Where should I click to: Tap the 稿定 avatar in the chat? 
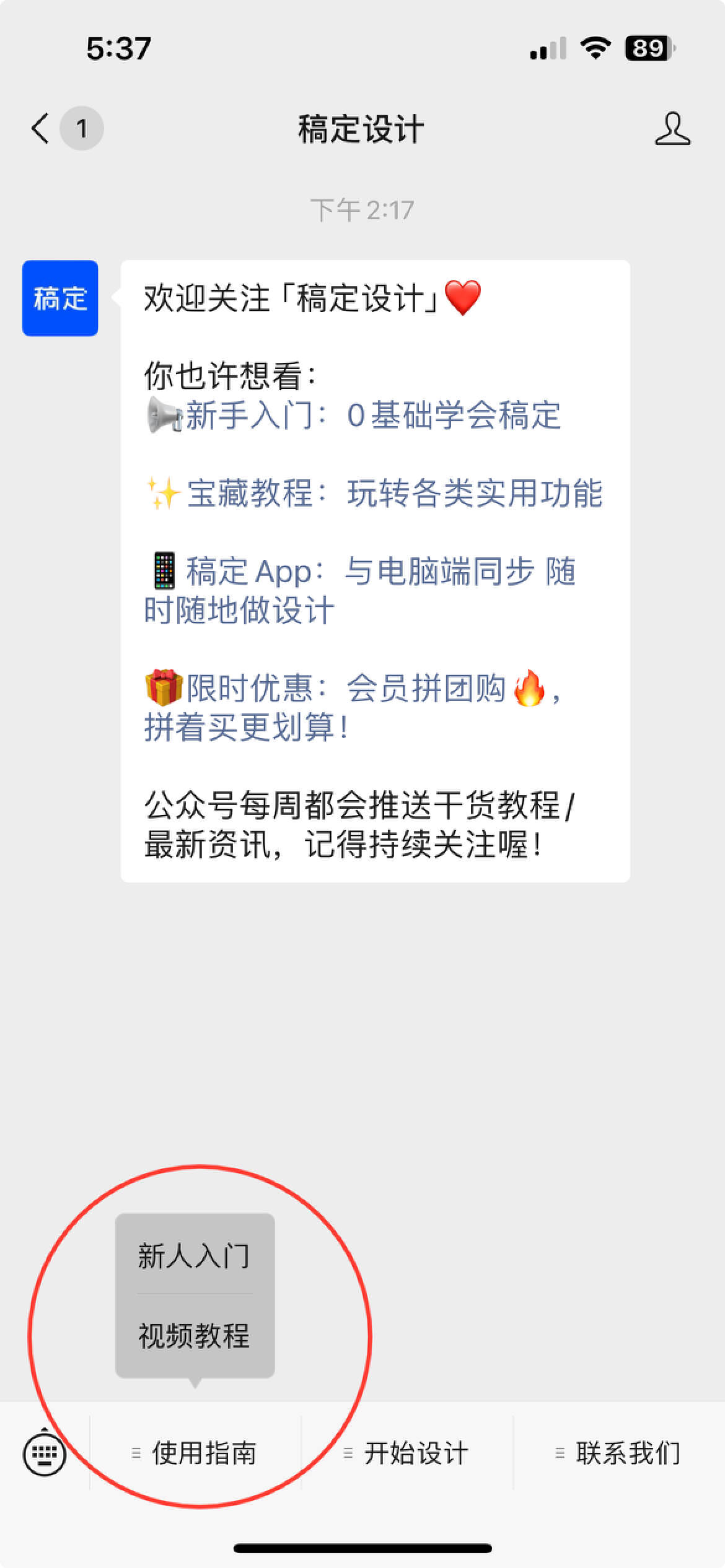coord(60,298)
